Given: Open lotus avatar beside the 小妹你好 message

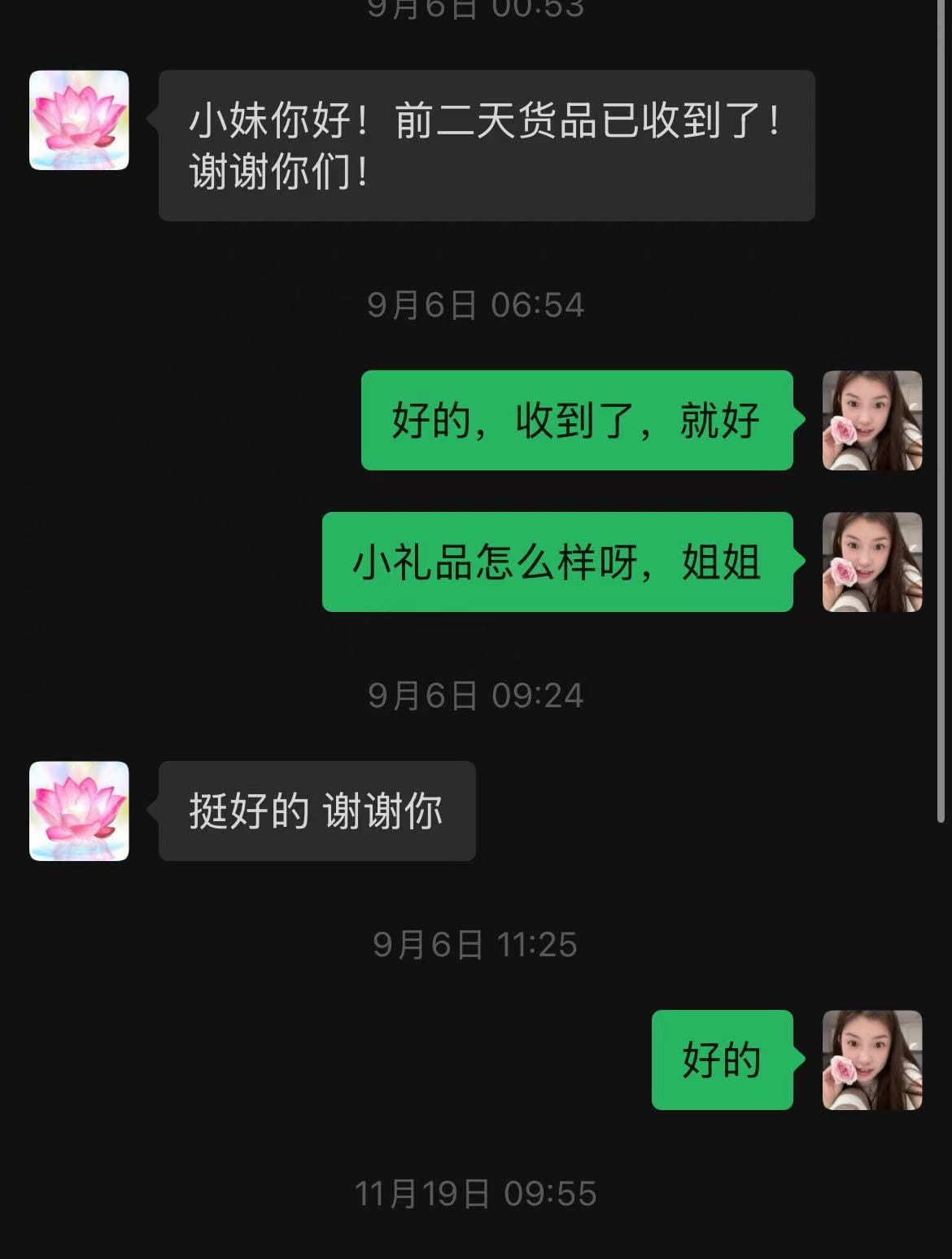Looking at the screenshot, I should tap(79, 120).
